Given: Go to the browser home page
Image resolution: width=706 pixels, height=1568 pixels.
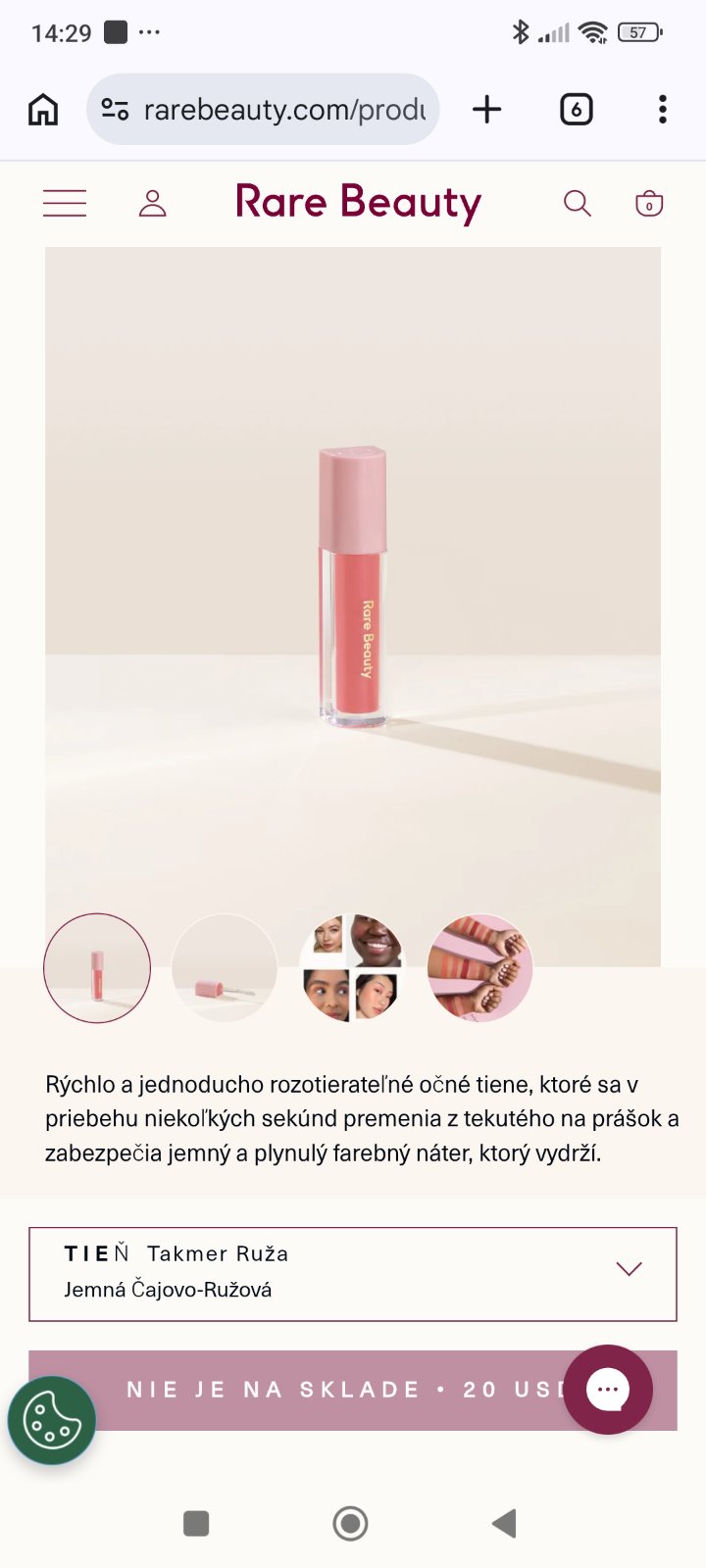Looking at the screenshot, I should coord(43,110).
